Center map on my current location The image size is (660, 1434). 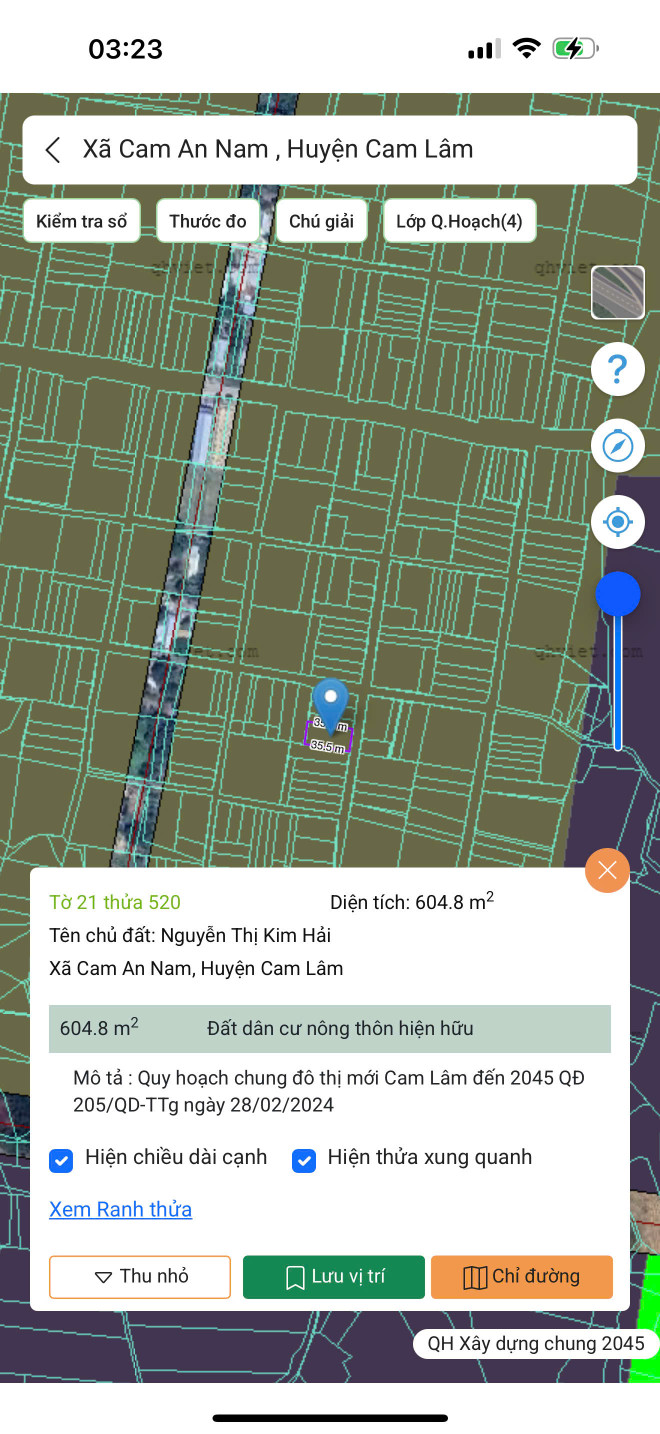pos(617,522)
